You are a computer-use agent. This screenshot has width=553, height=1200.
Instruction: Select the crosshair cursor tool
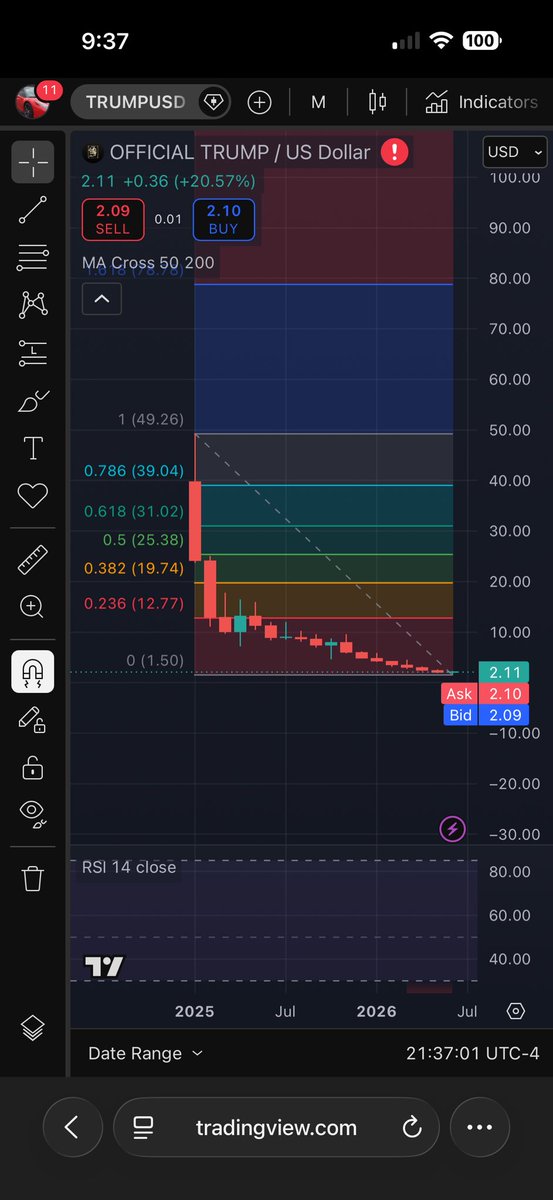(x=33, y=162)
